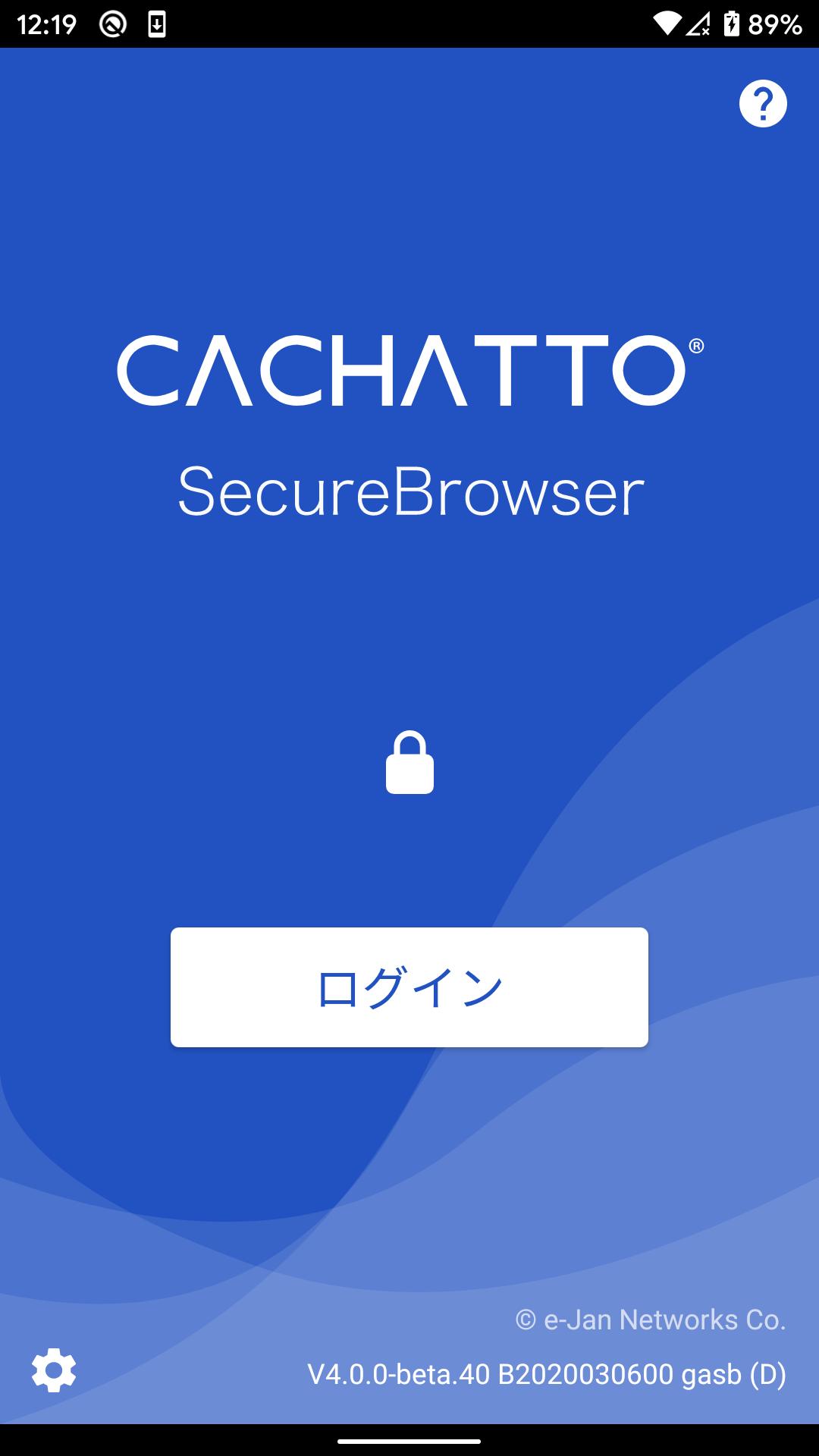The height and width of the screenshot is (1456, 819).
Task: Tap the ログイン login button
Action: [409, 987]
